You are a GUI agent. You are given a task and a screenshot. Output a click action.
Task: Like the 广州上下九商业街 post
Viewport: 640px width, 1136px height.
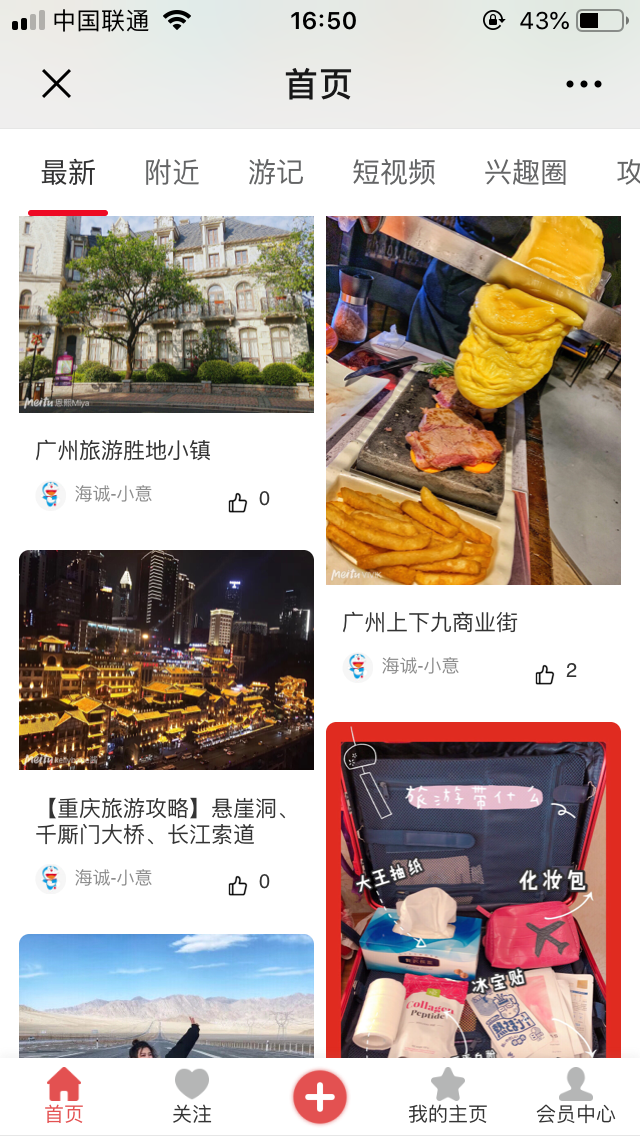pos(545,674)
